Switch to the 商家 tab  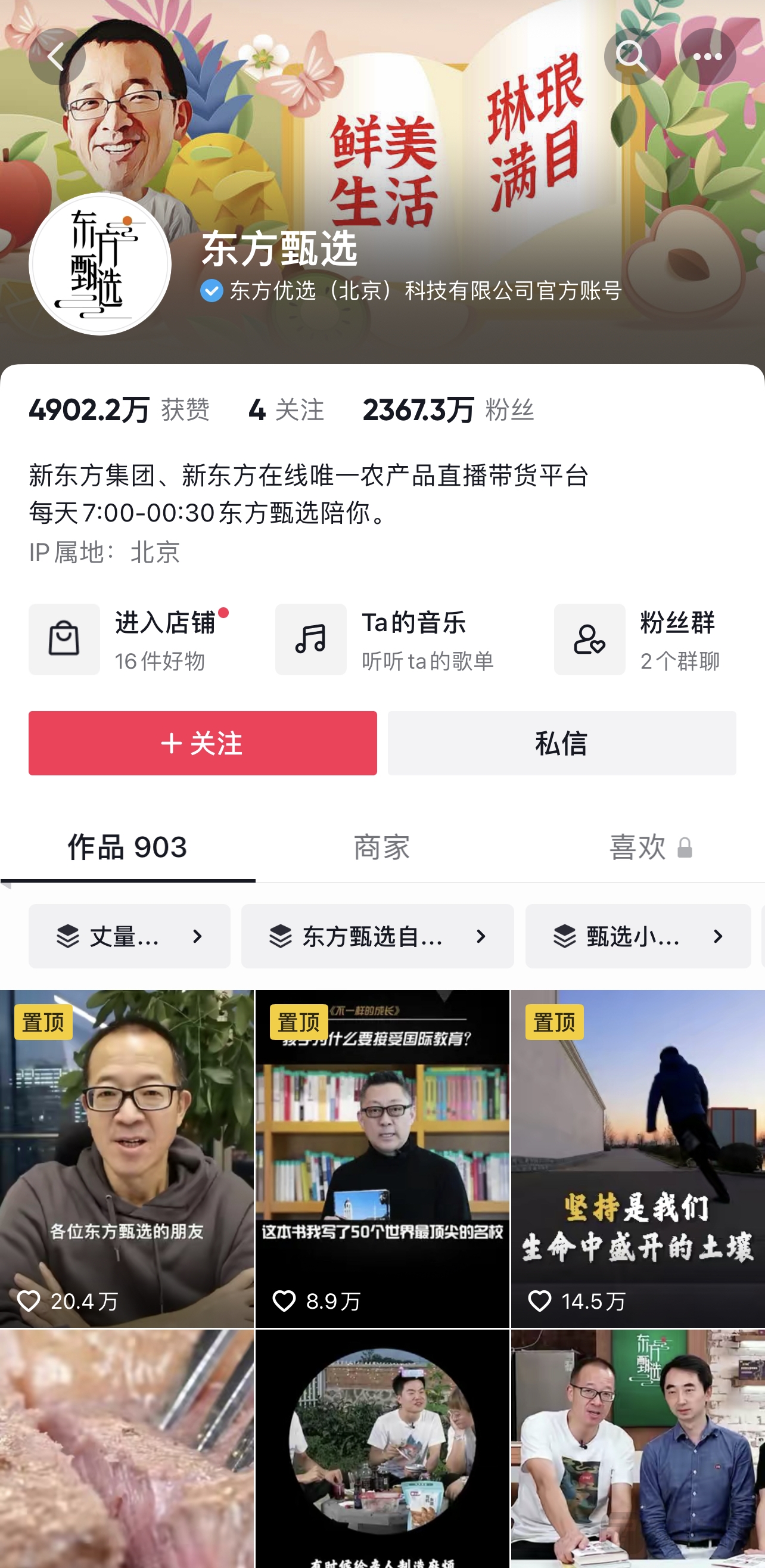pos(382,848)
